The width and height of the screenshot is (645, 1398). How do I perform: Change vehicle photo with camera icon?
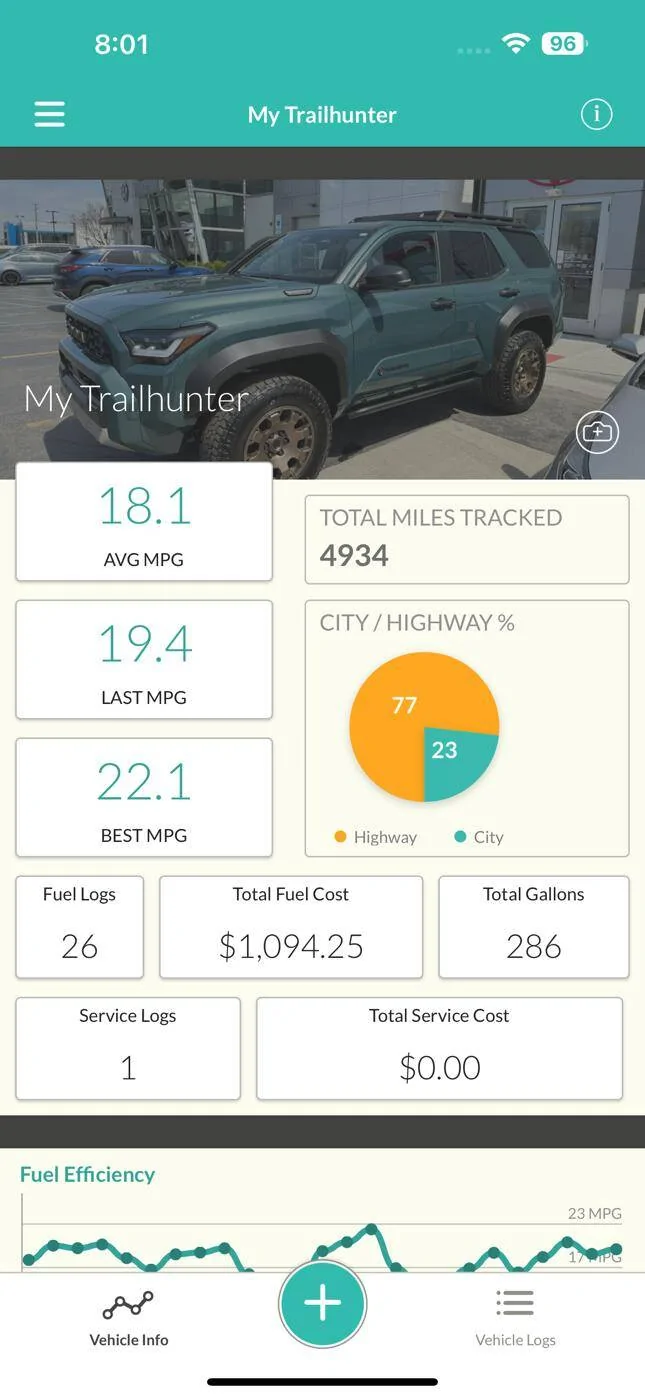click(597, 432)
